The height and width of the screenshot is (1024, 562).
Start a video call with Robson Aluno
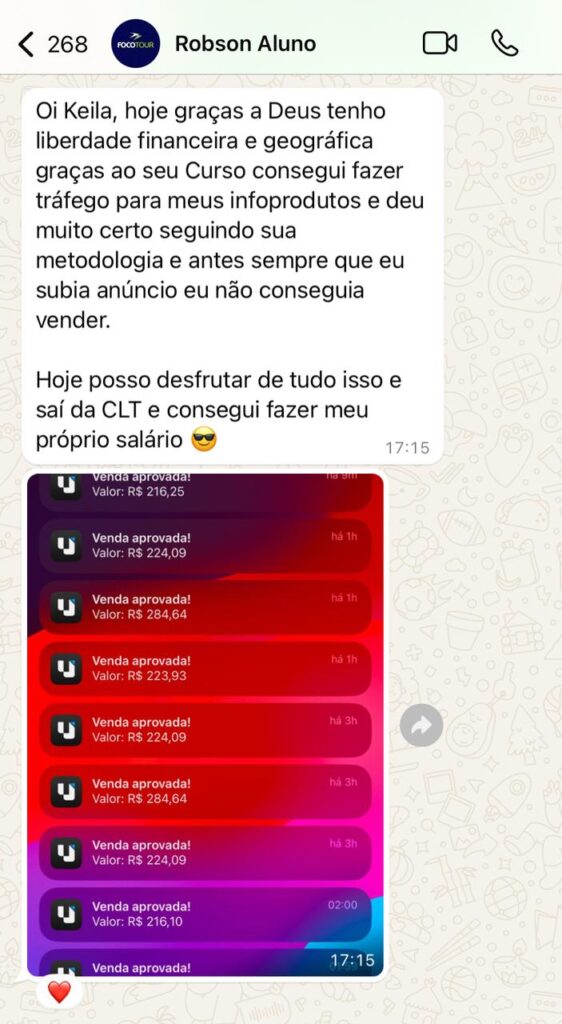[x=440, y=44]
